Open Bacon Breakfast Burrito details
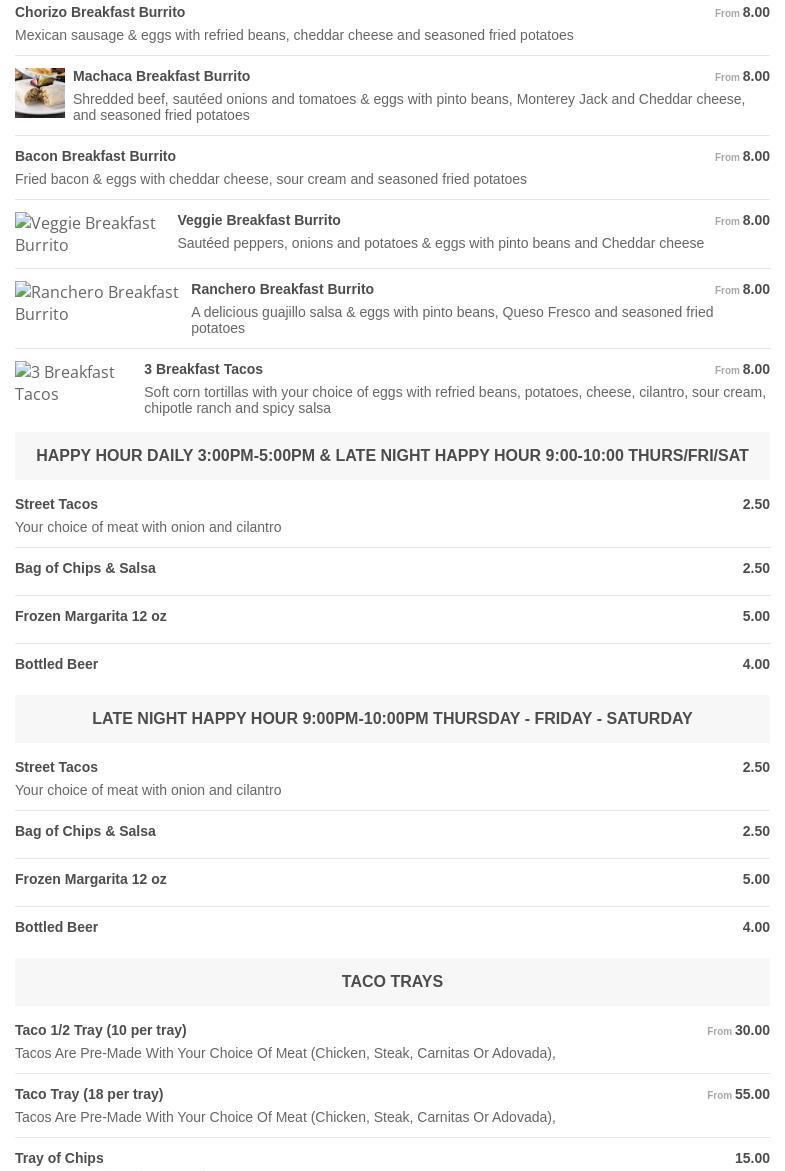This screenshot has width=785, height=1171. [x=95, y=156]
